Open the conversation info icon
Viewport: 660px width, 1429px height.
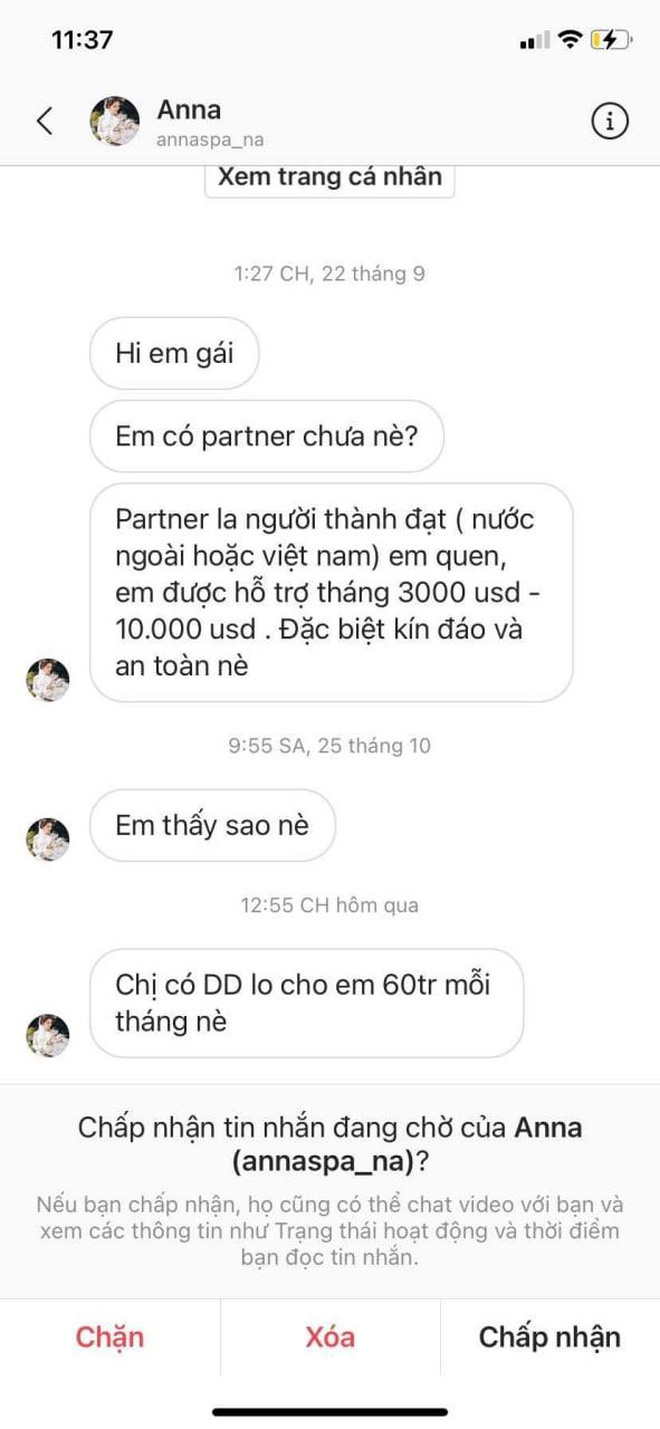pos(610,121)
